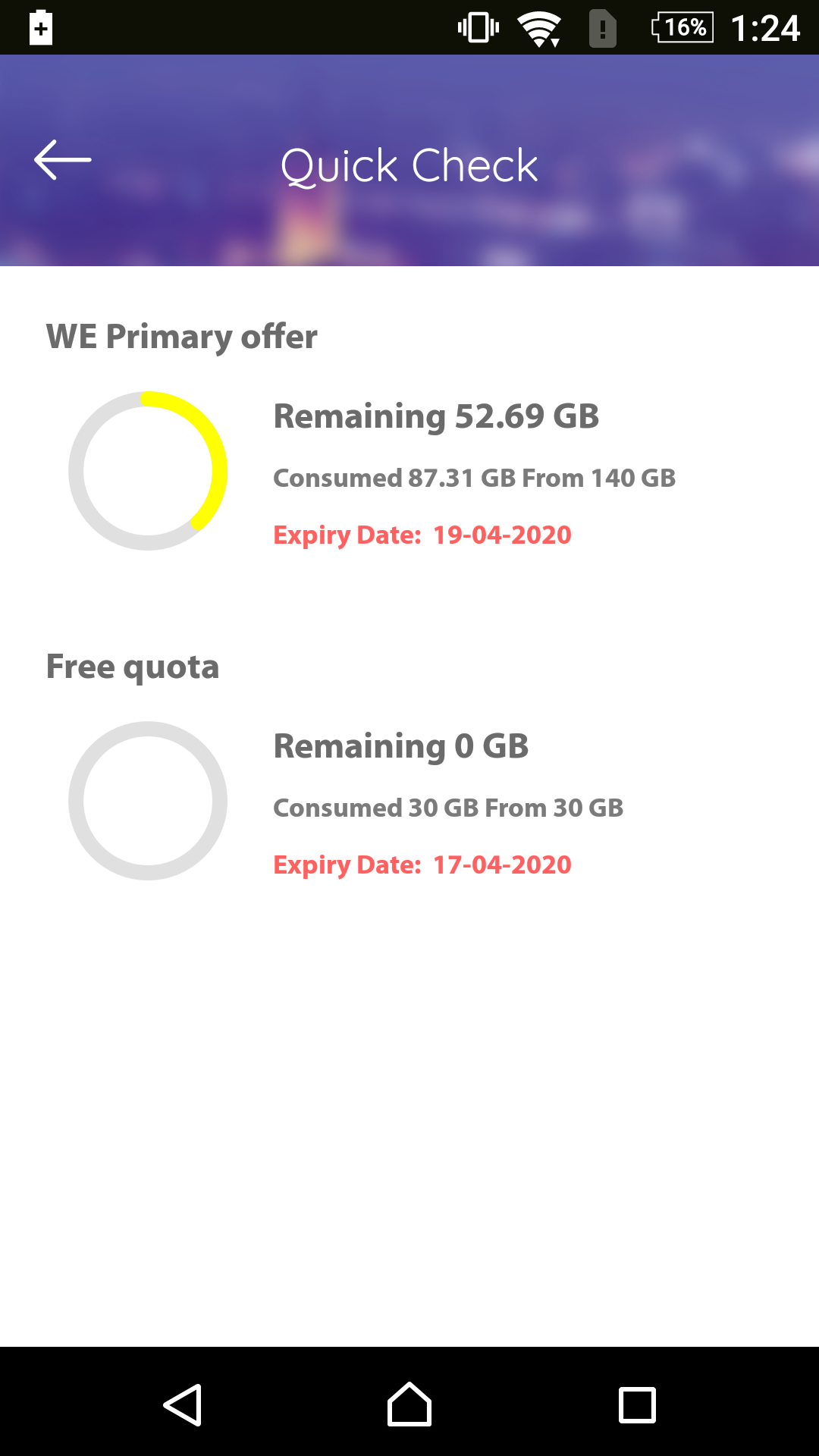The image size is (819, 1456).
Task: Tap the system home button
Action: [x=409, y=1404]
